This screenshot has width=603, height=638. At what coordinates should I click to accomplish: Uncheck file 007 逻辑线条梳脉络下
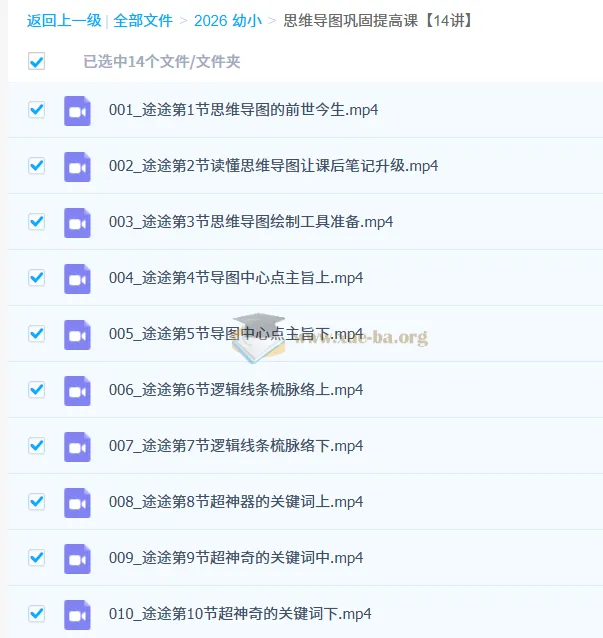(37, 446)
